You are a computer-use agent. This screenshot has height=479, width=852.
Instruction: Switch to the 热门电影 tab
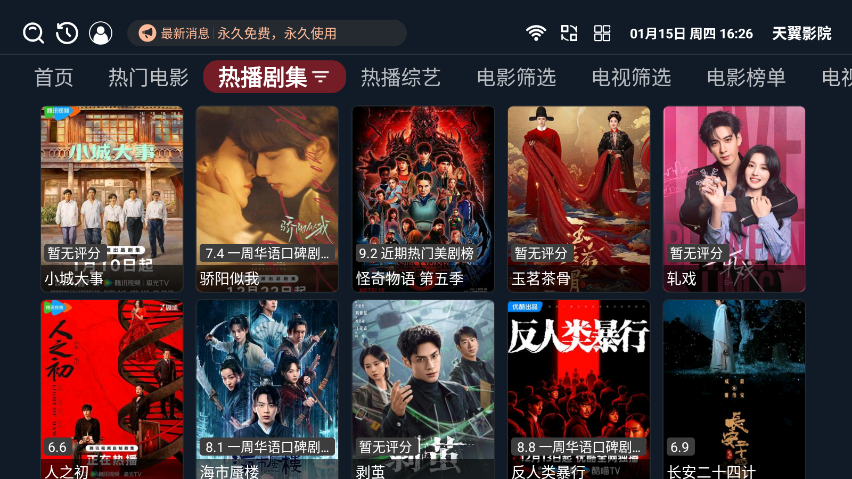(148, 77)
